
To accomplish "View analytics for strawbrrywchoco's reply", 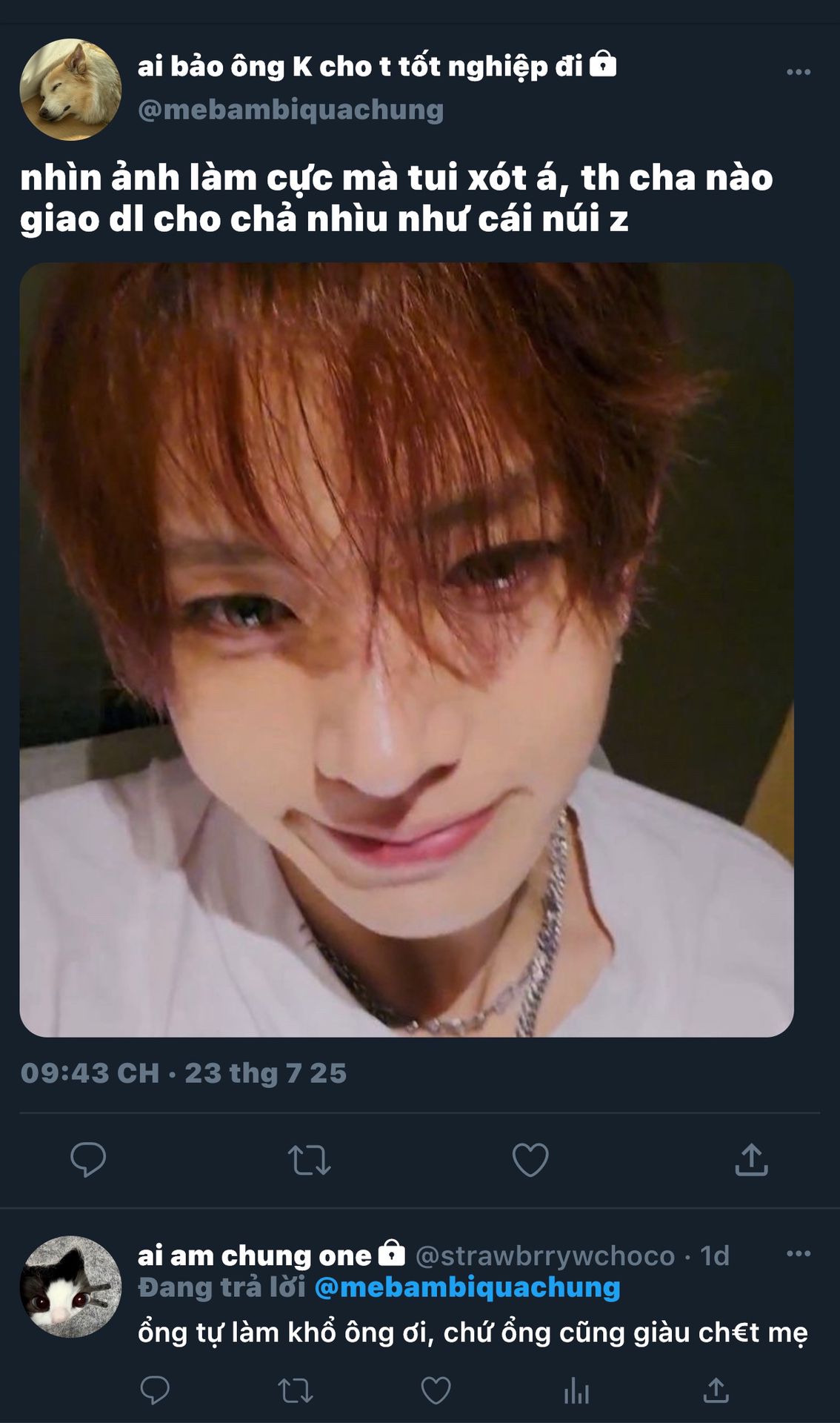I will [x=576, y=1391].
